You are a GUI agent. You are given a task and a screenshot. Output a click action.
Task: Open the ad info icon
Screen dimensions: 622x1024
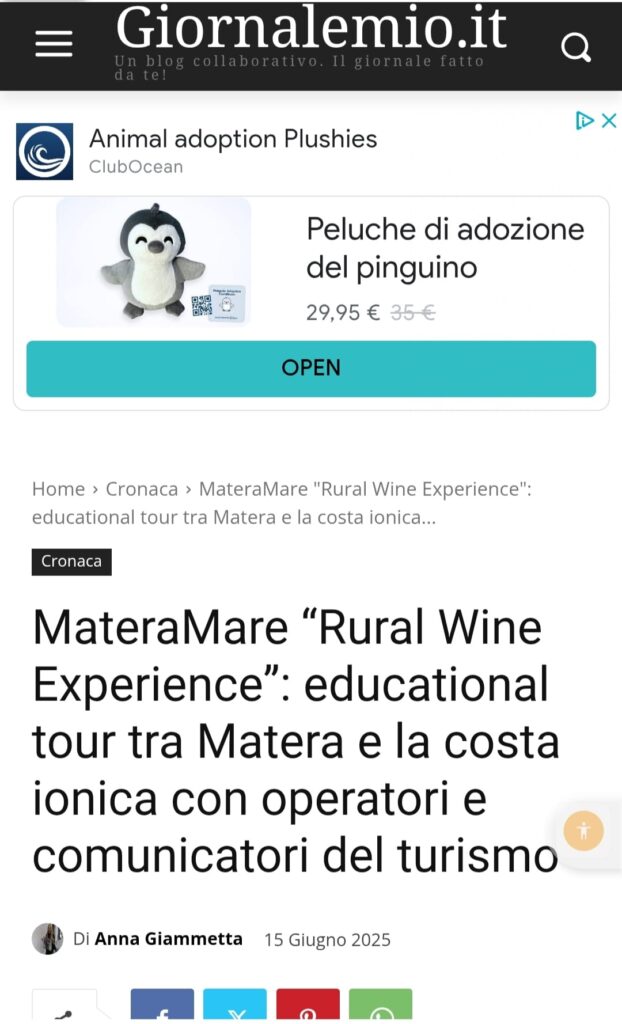tap(585, 121)
